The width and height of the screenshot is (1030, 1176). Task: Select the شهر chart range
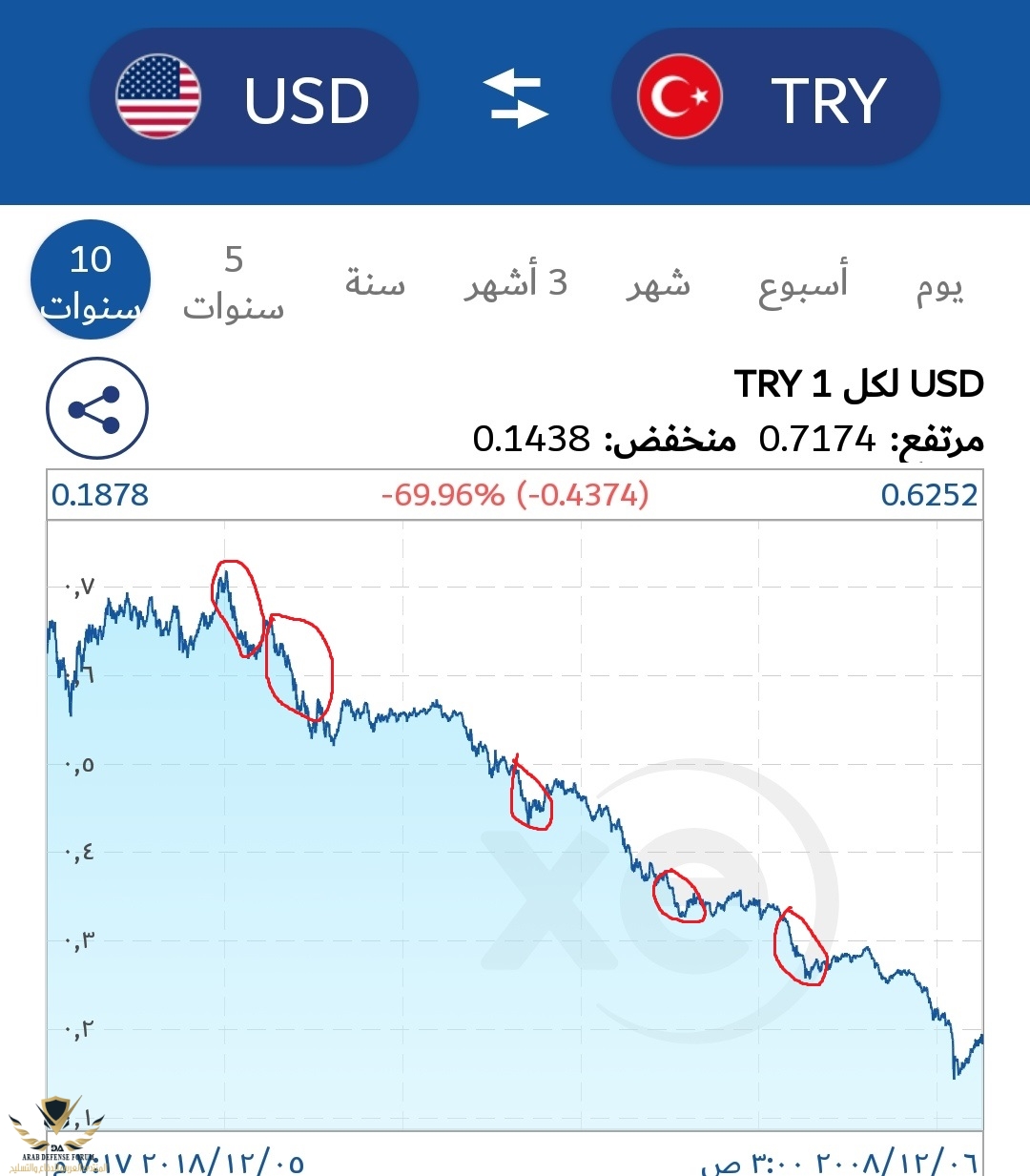point(658,283)
